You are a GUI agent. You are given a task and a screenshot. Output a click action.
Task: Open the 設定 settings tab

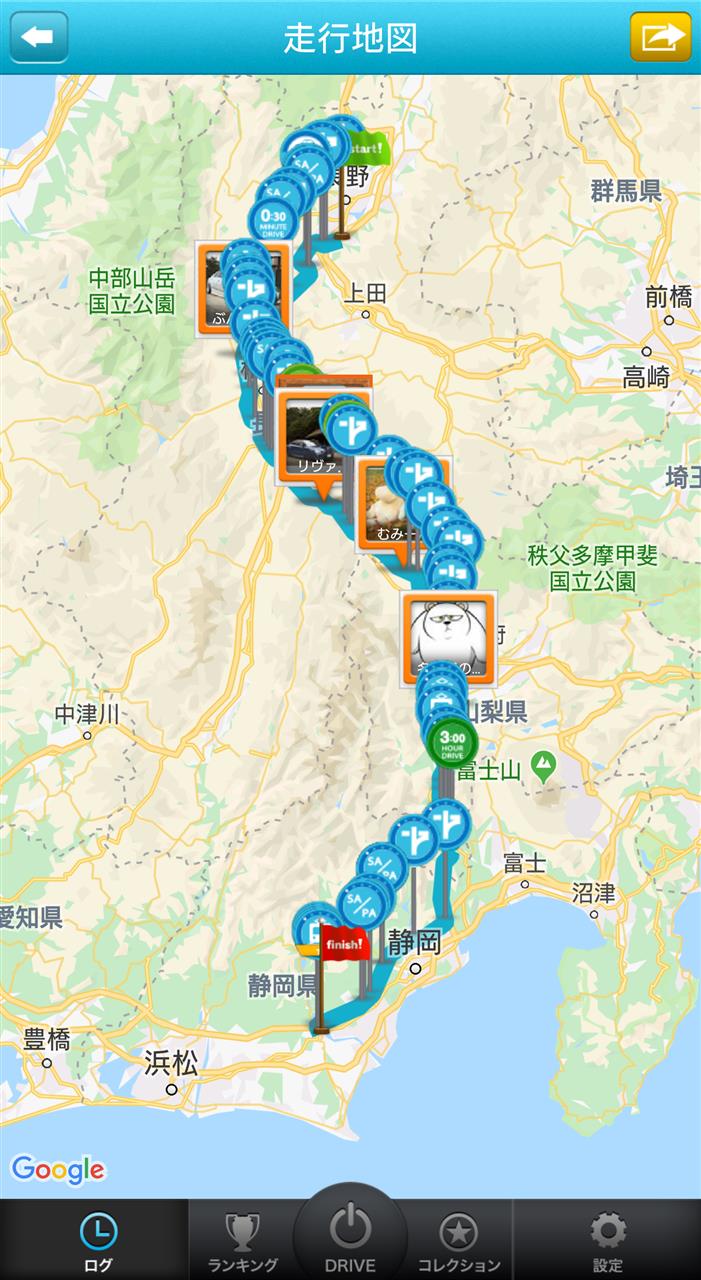pos(607,1242)
